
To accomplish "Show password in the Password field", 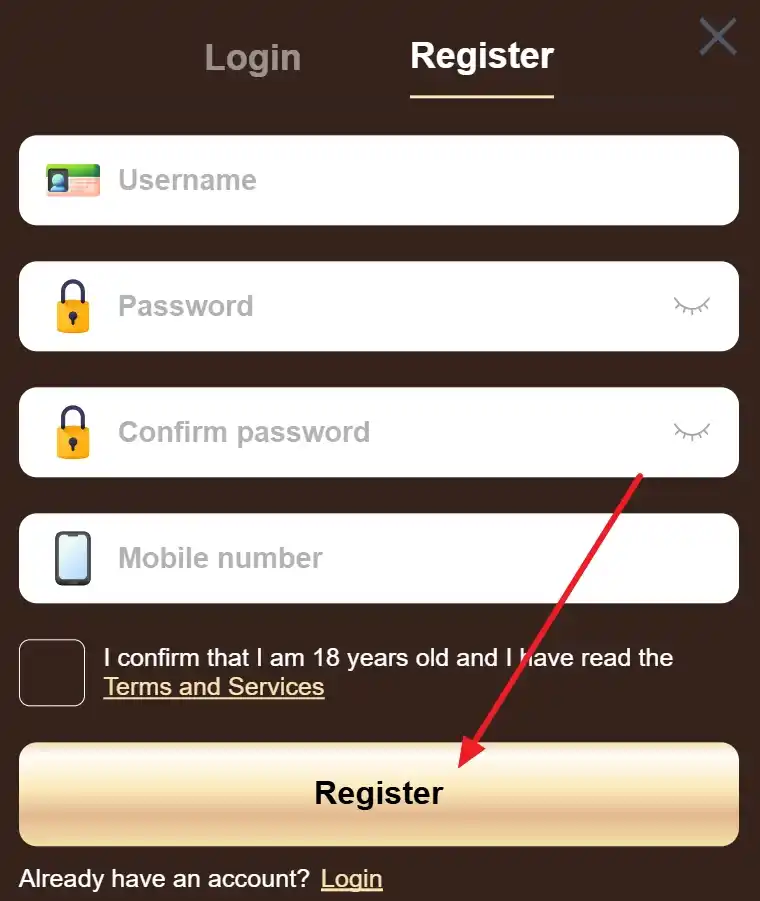I will coord(691,305).
